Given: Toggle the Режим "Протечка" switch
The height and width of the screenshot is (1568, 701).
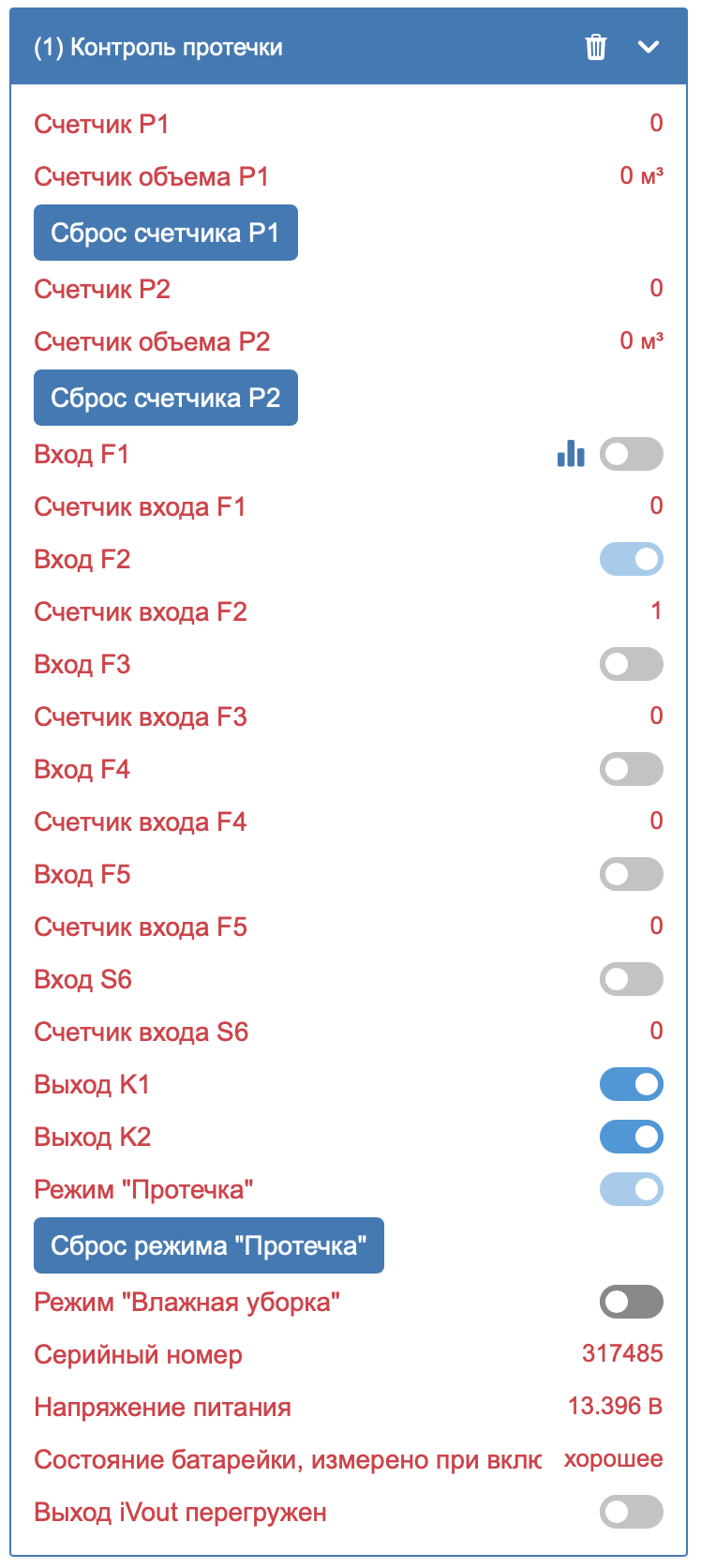Looking at the screenshot, I should pos(632,1189).
